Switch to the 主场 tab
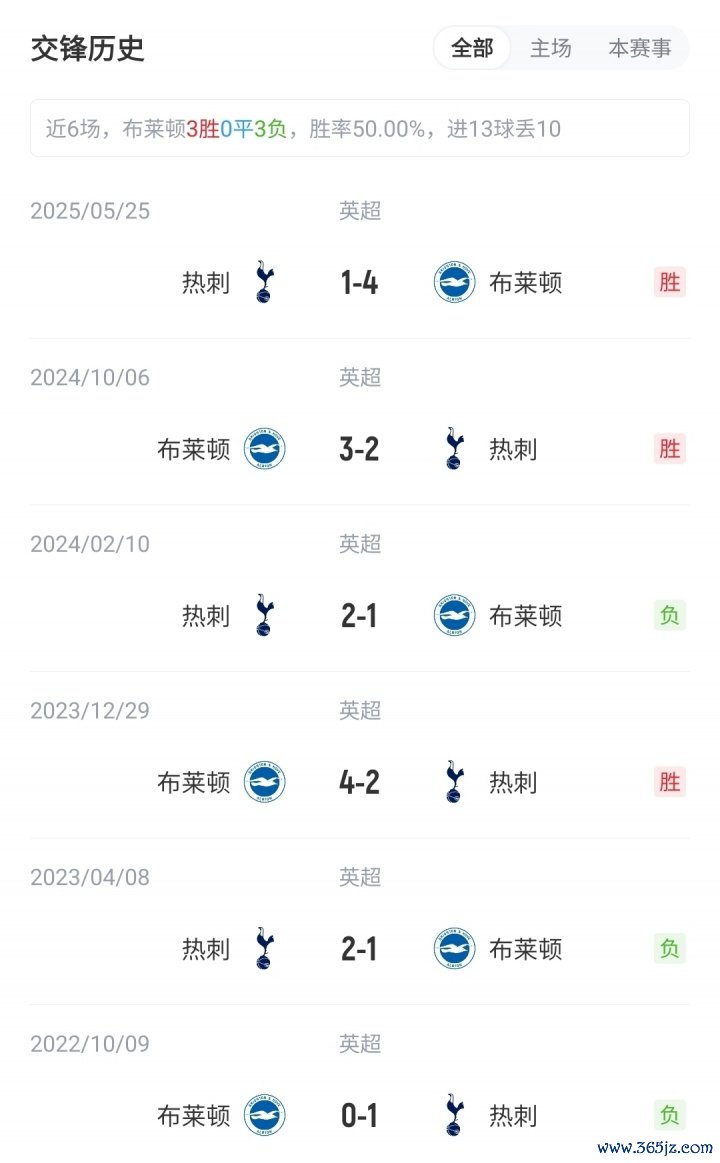 pos(550,48)
